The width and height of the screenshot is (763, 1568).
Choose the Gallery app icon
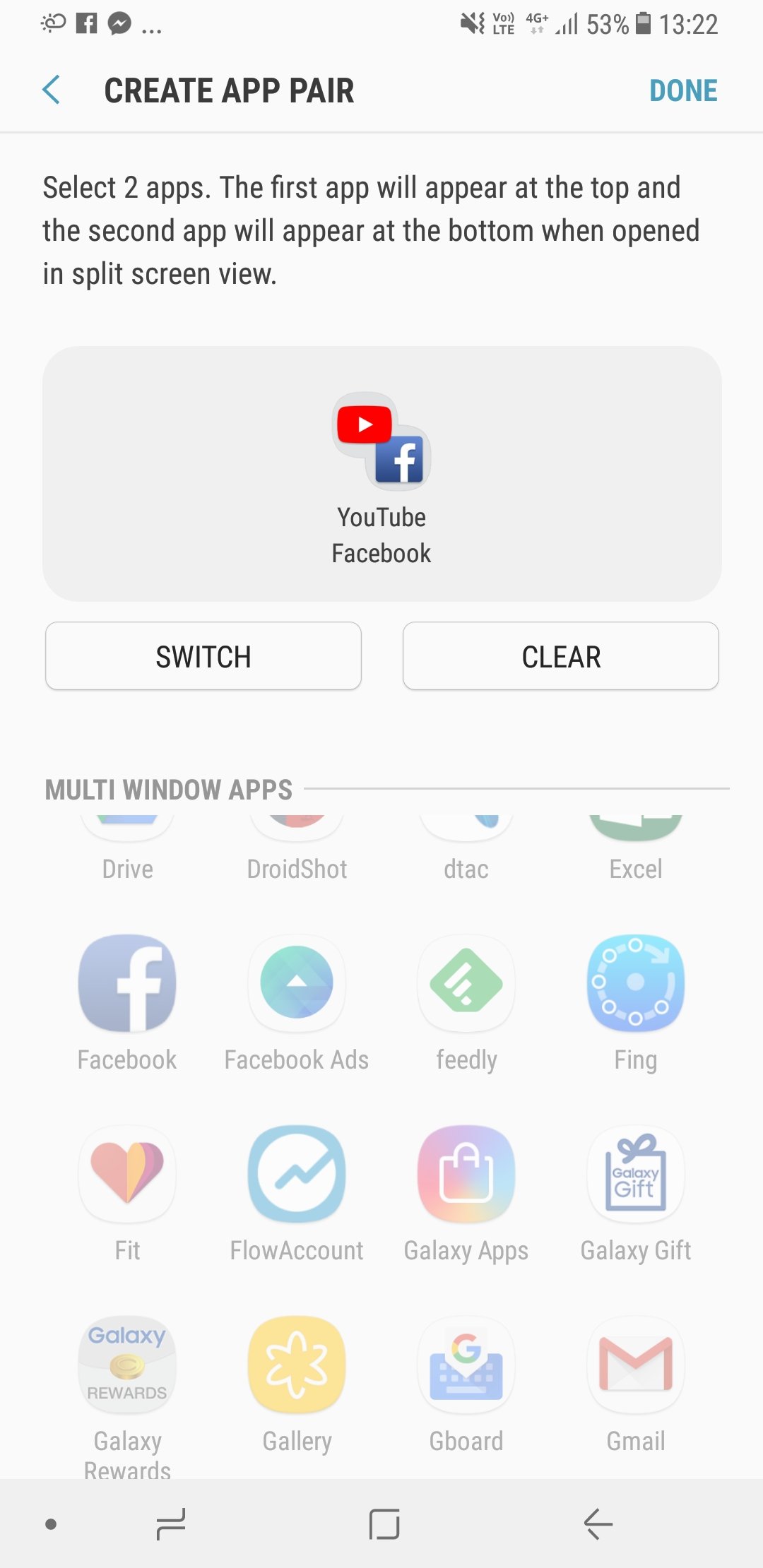coord(297,1364)
